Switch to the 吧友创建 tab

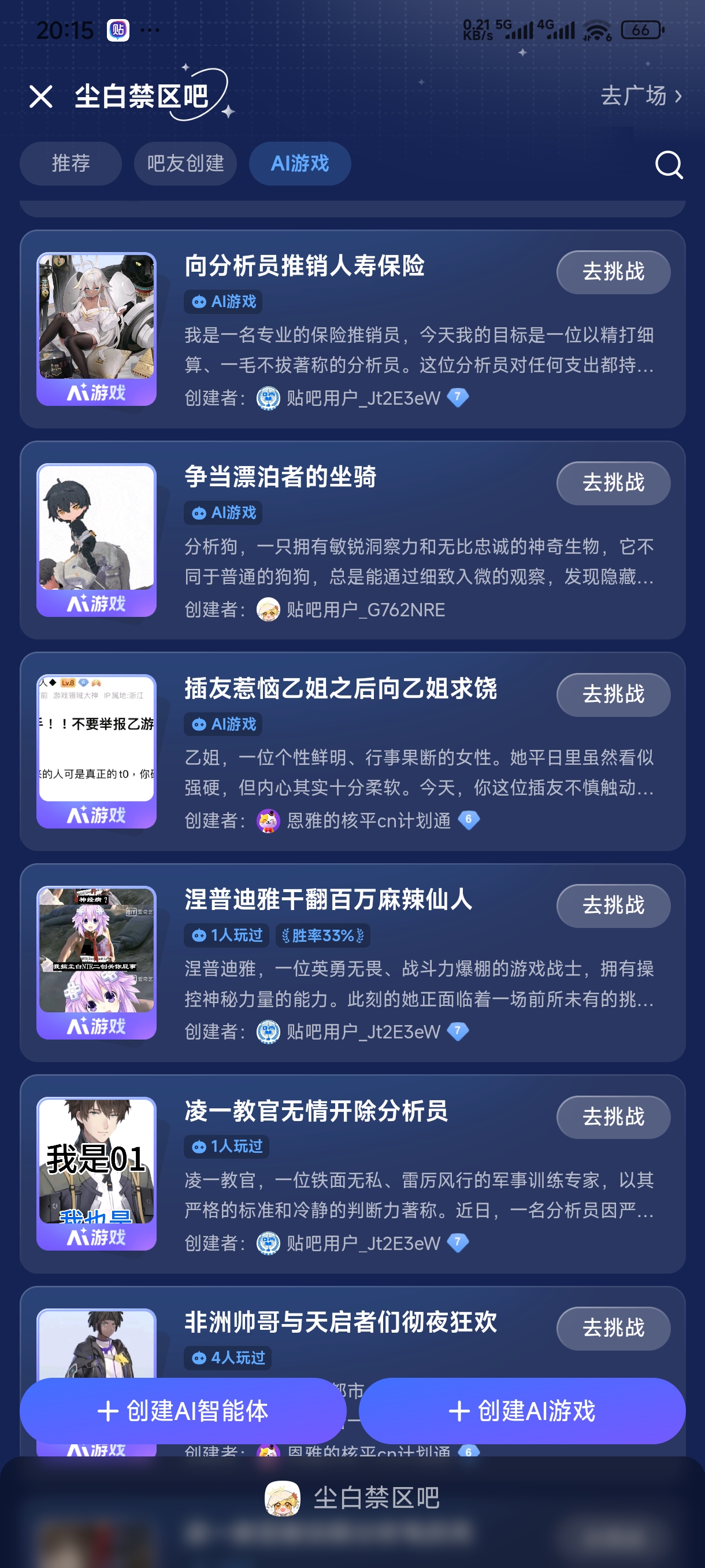coord(185,163)
